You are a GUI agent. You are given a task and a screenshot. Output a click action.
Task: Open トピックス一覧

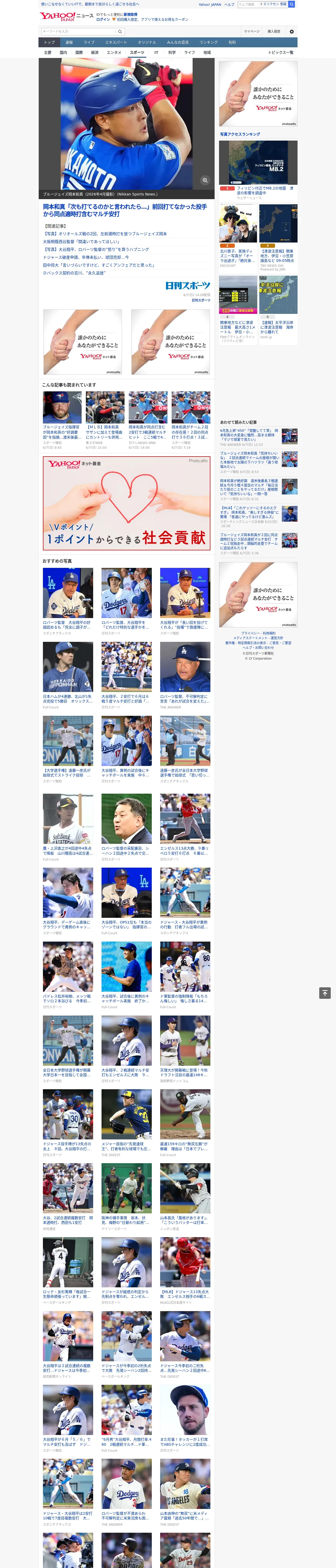281,52
